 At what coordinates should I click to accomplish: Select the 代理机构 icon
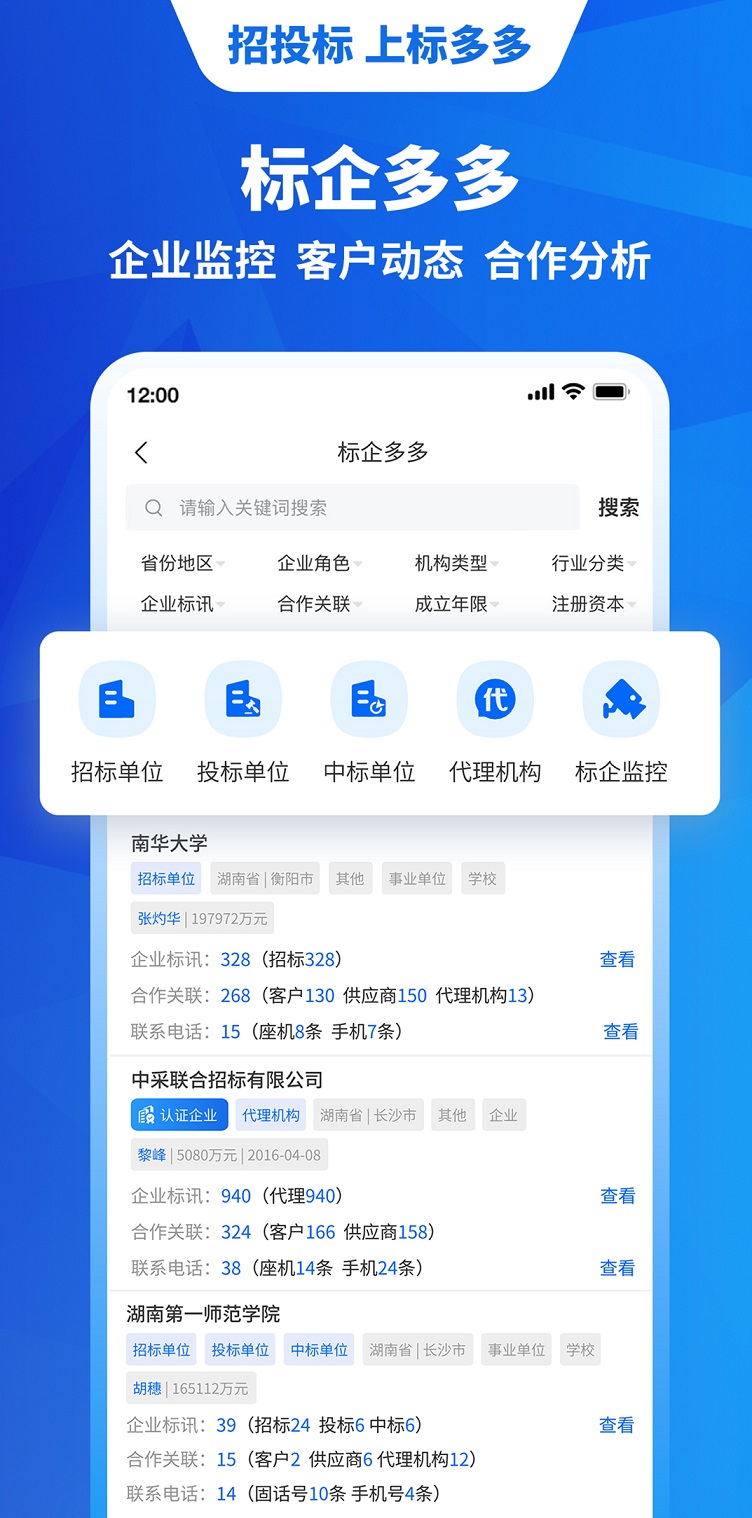click(x=495, y=700)
